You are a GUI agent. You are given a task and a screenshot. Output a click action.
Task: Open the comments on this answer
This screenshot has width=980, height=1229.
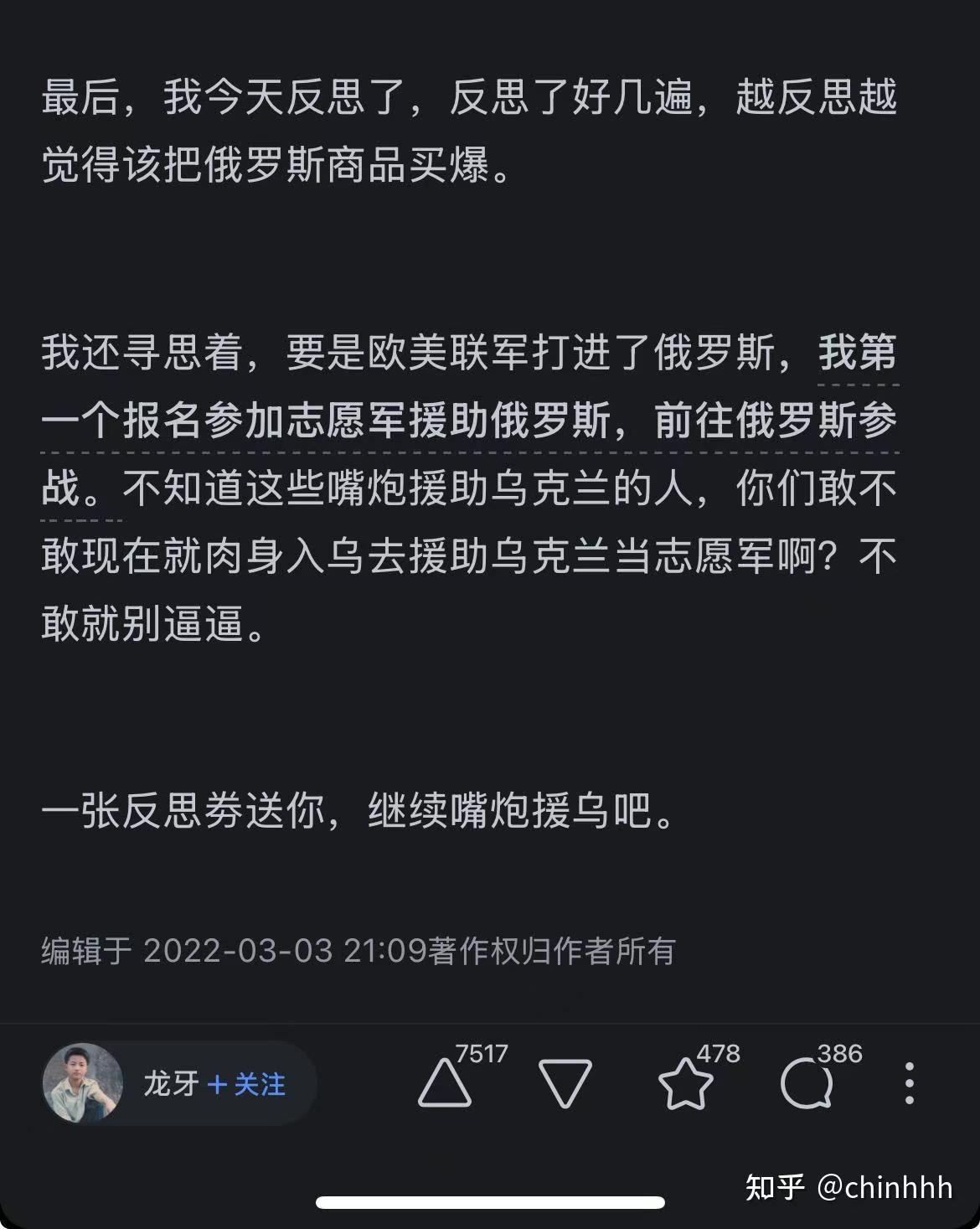pyautogui.click(x=806, y=1083)
